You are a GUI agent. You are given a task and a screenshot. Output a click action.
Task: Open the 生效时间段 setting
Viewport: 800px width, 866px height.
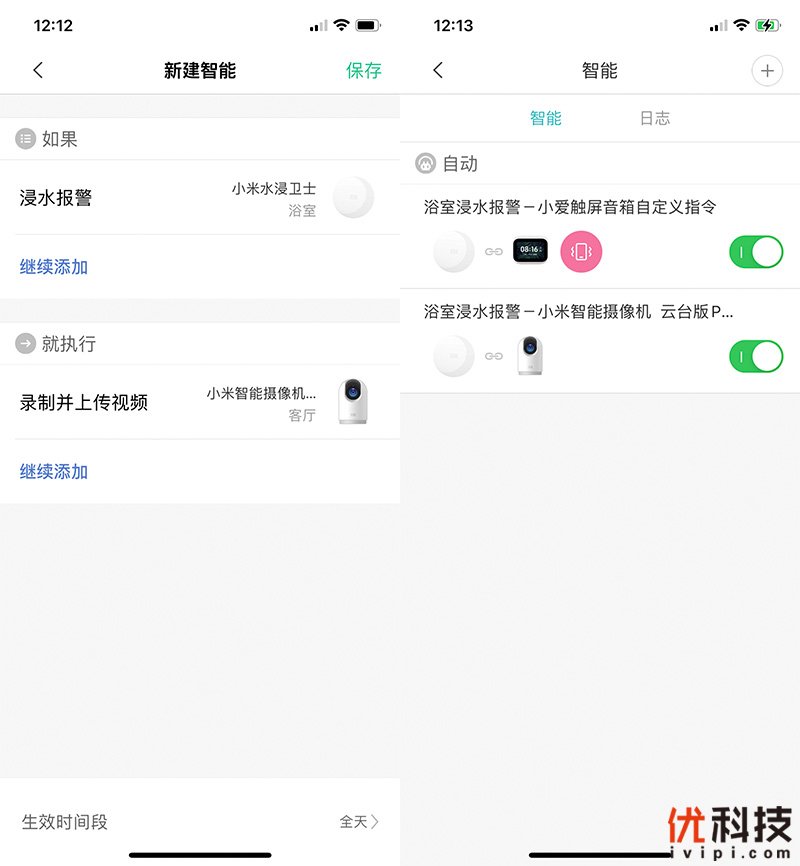coord(200,822)
